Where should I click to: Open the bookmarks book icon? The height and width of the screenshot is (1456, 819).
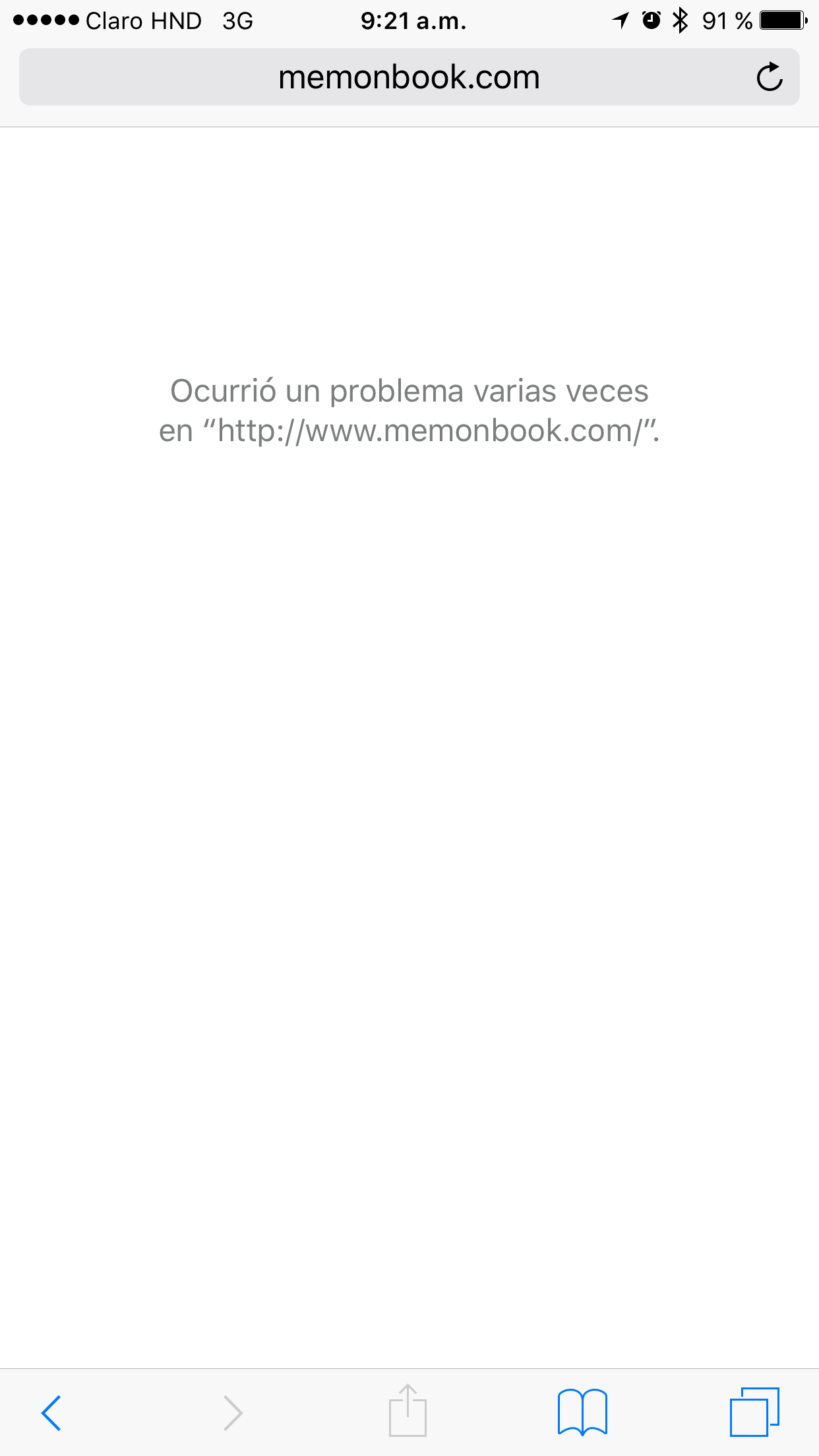[582, 1412]
